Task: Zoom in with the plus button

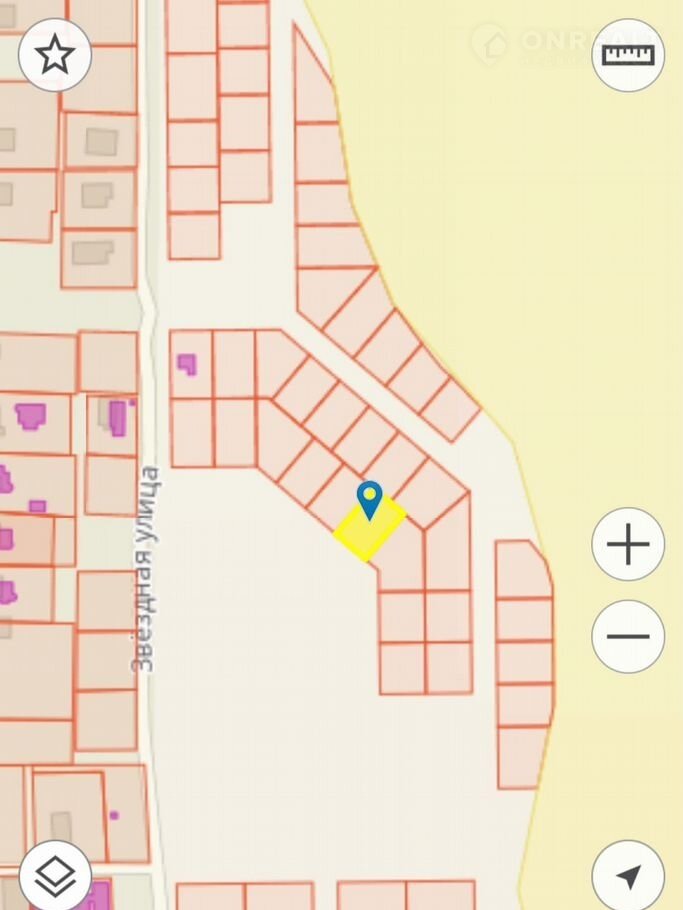Action: 628,545
